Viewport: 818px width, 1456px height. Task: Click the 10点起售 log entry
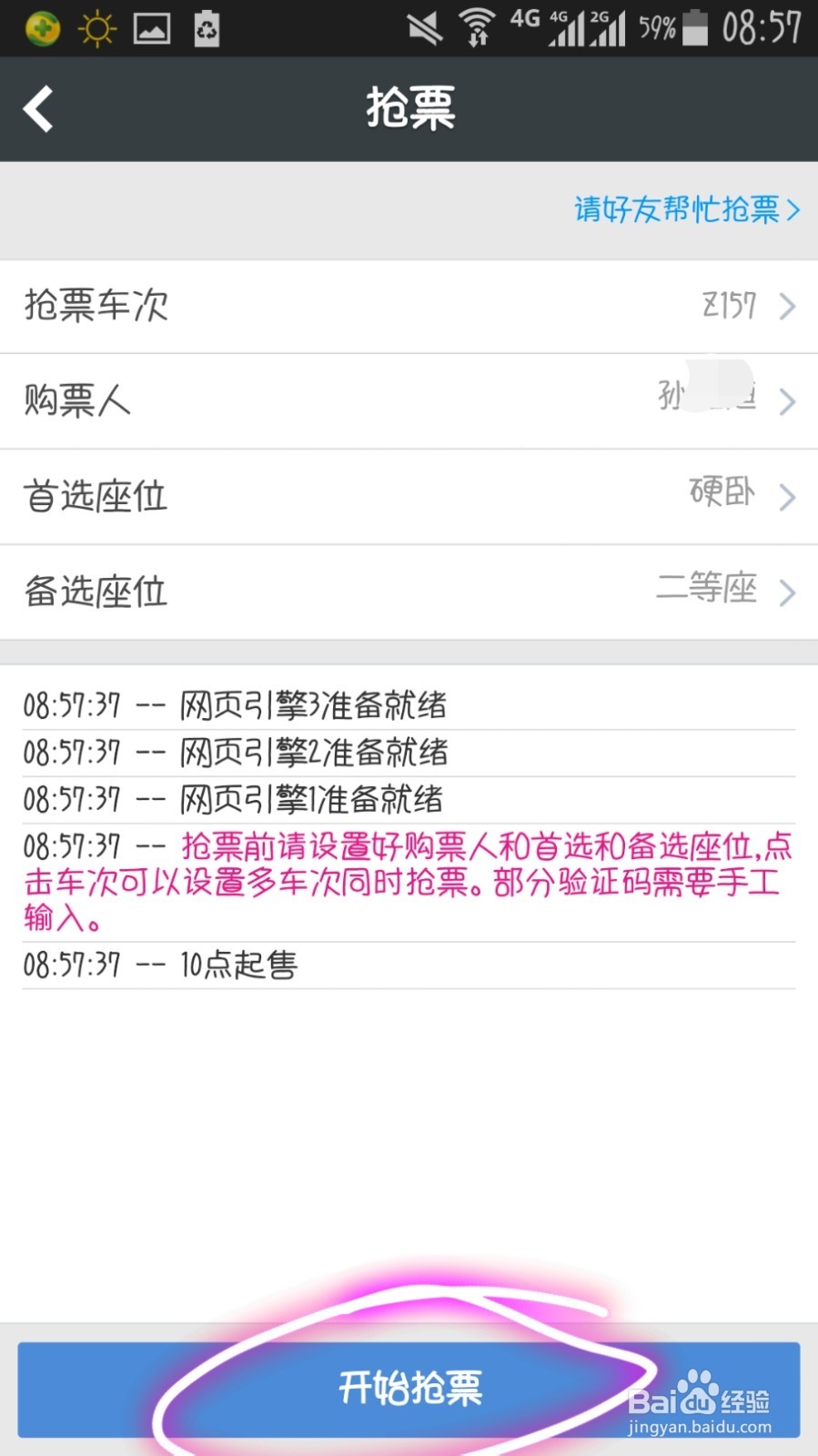coord(238,965)
